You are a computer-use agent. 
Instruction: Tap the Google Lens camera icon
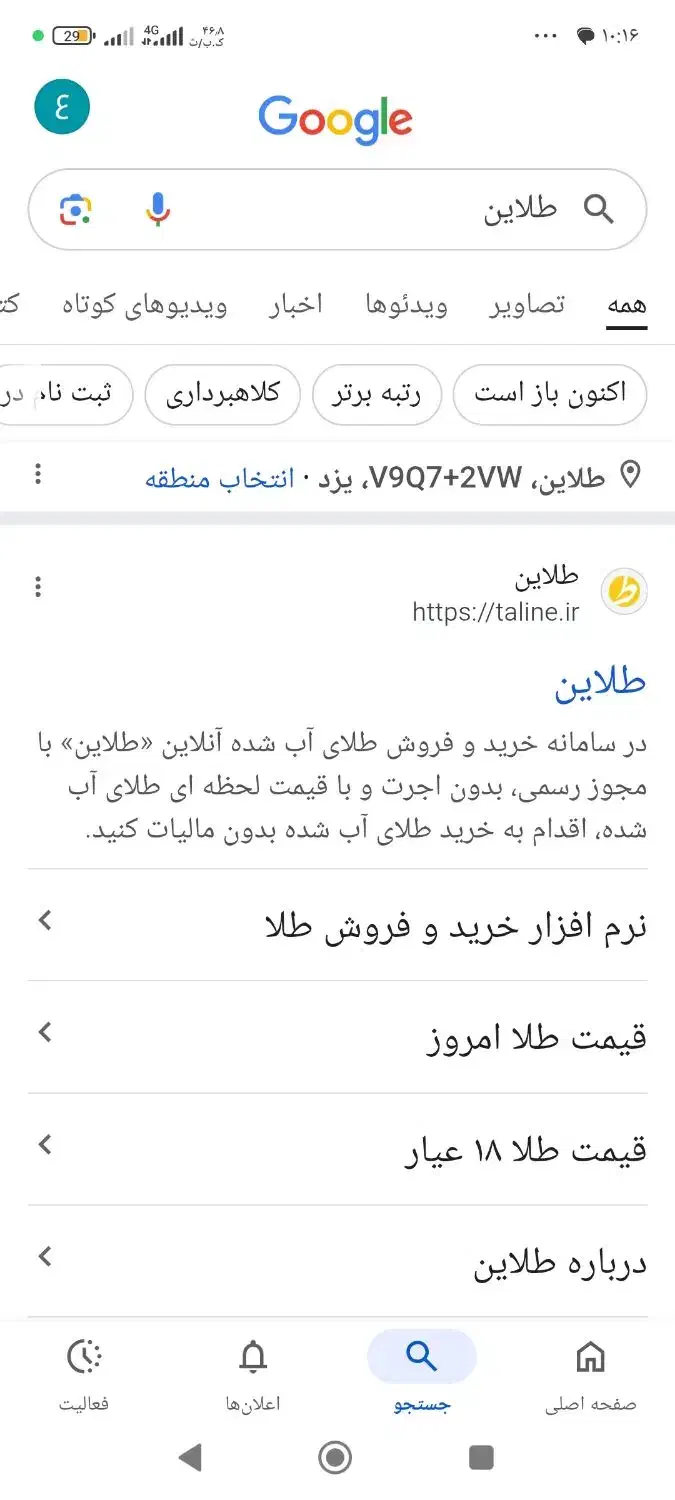tap(76, 209)
